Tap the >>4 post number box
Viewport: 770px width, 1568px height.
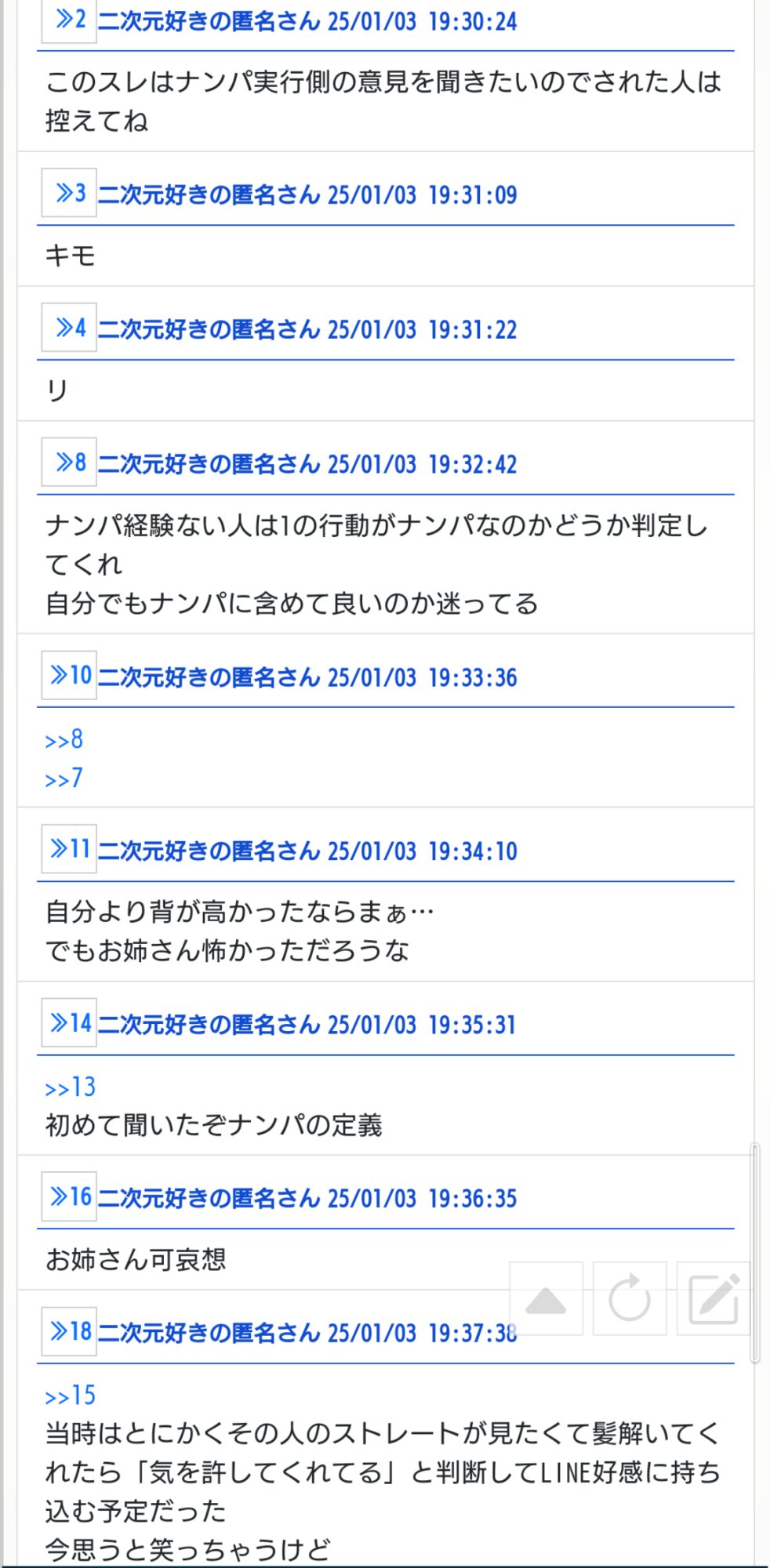click(69, 328)
